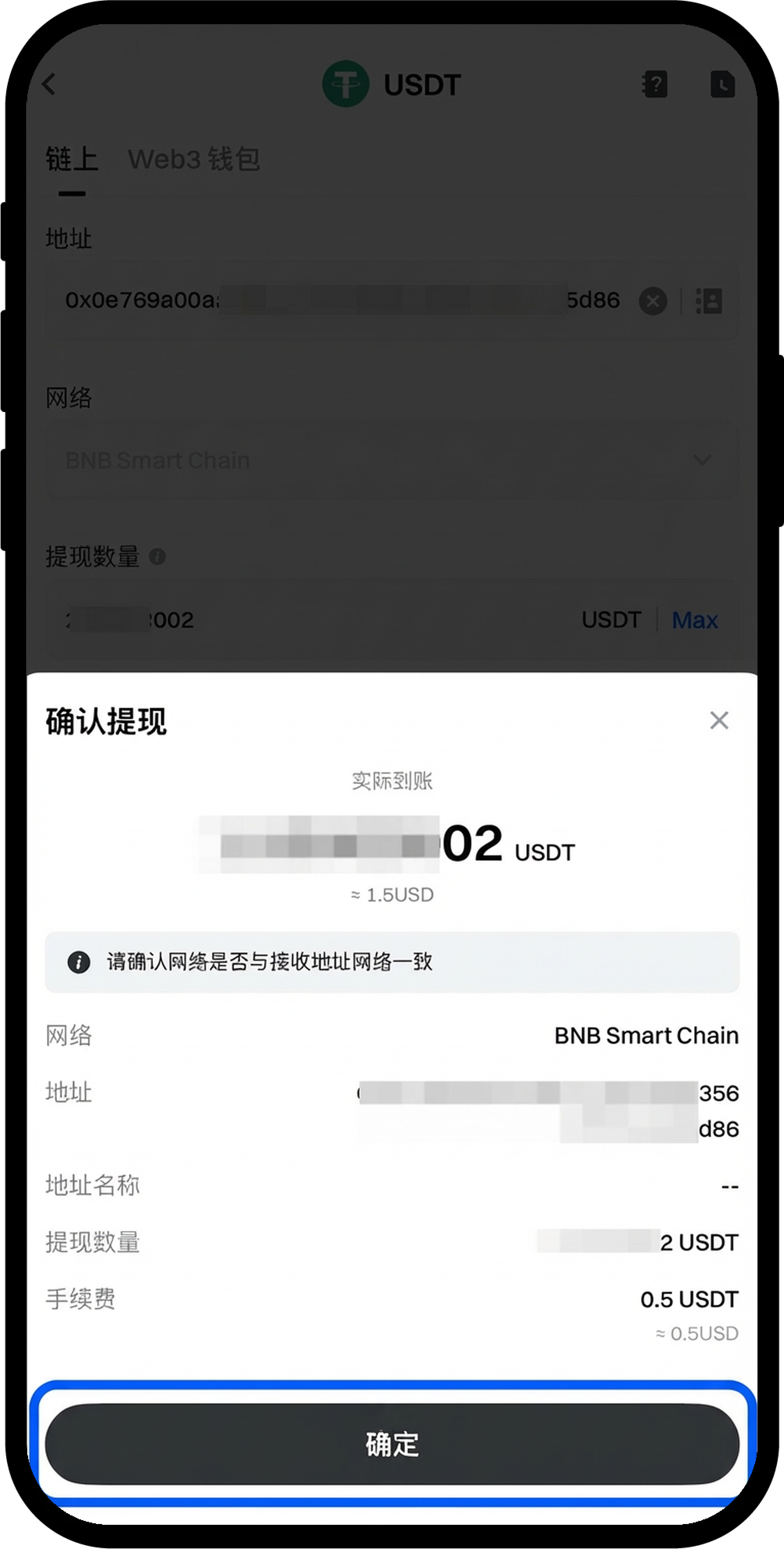Switch to the Web3 钱包 tab
The width and height of the screenshot is (784, 1549).
tap(193, 159)
